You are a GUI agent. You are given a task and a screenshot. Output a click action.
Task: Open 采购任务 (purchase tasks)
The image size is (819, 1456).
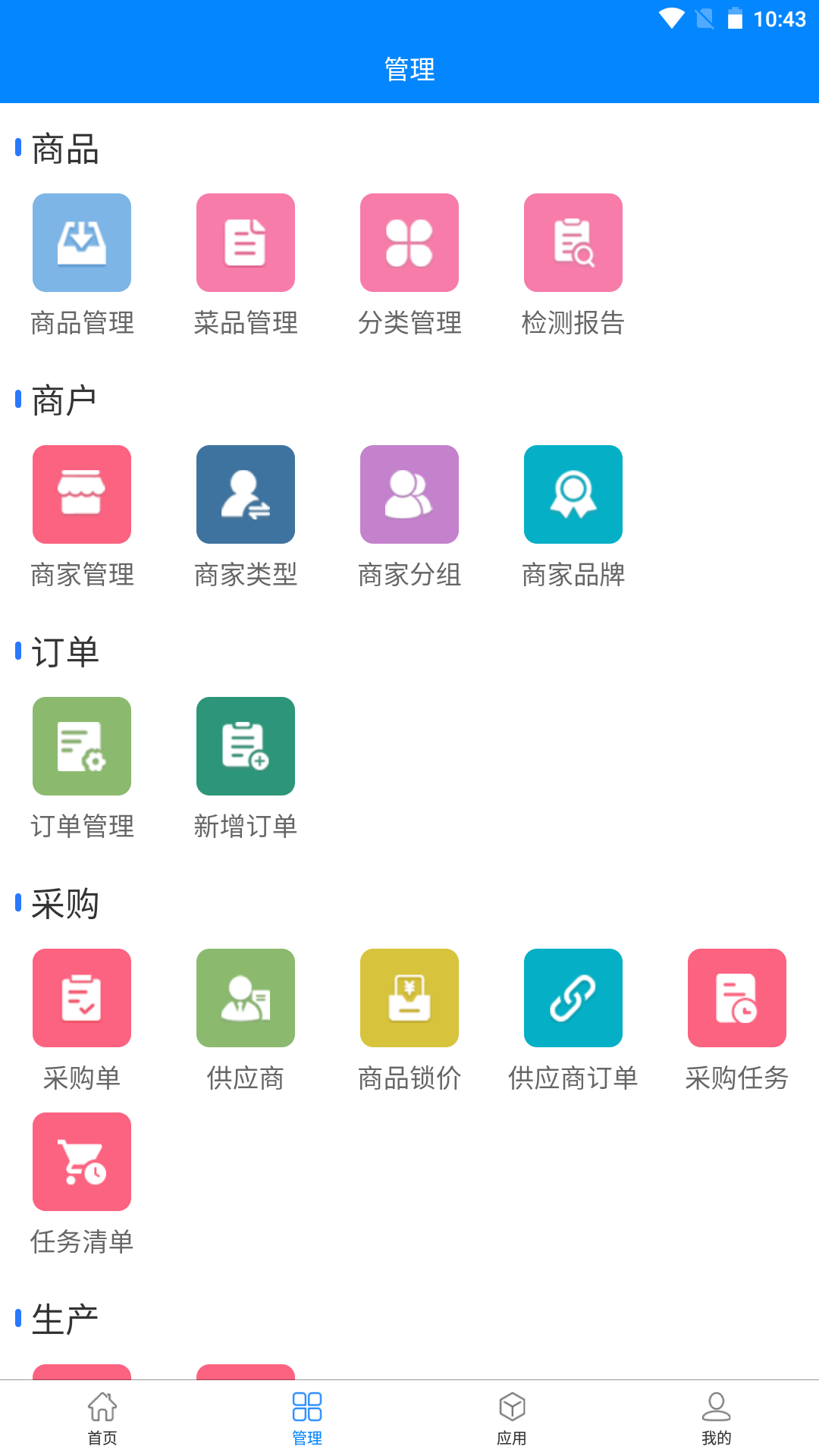coord(737,998)
